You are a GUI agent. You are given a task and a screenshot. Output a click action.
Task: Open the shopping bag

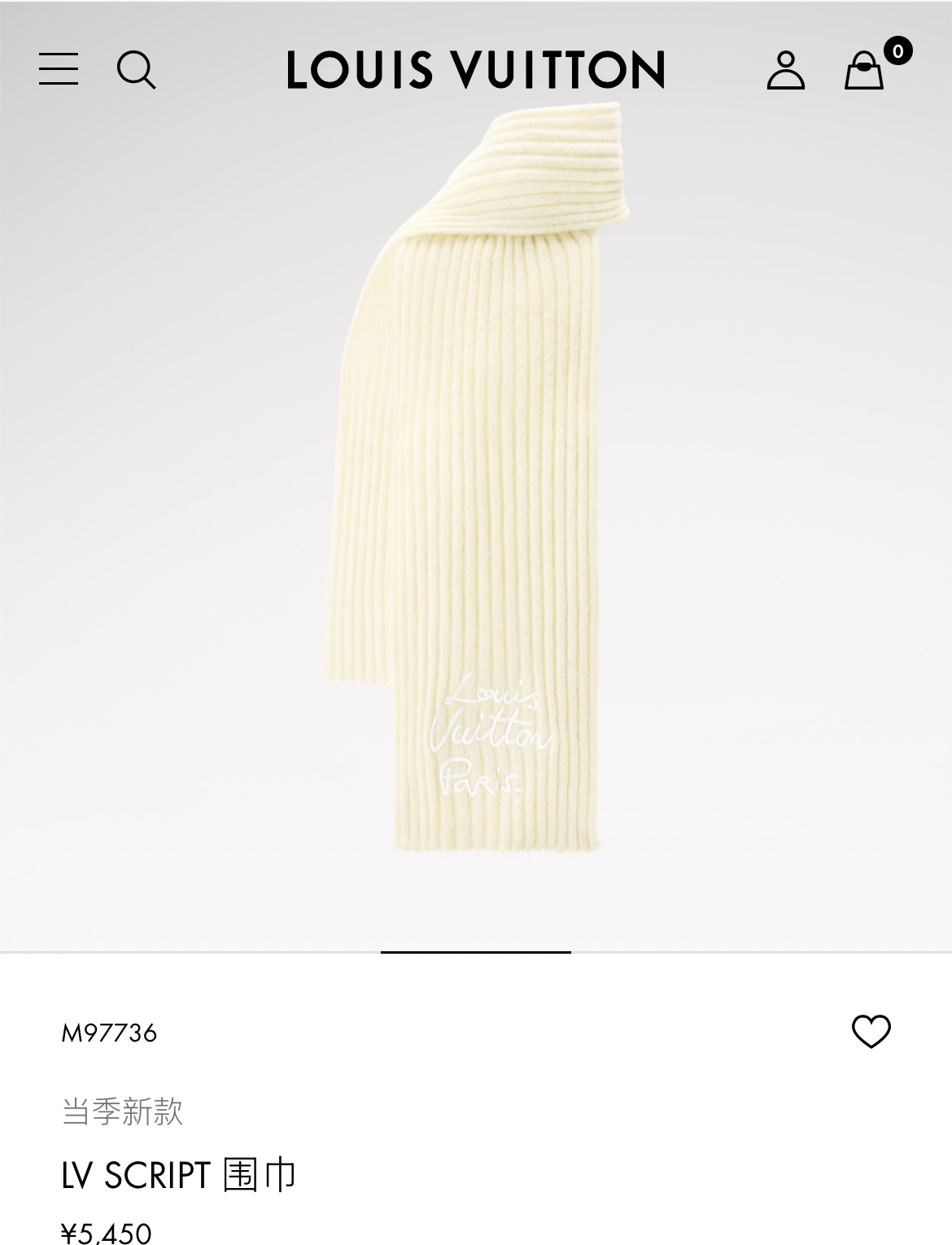pos(864,70)
